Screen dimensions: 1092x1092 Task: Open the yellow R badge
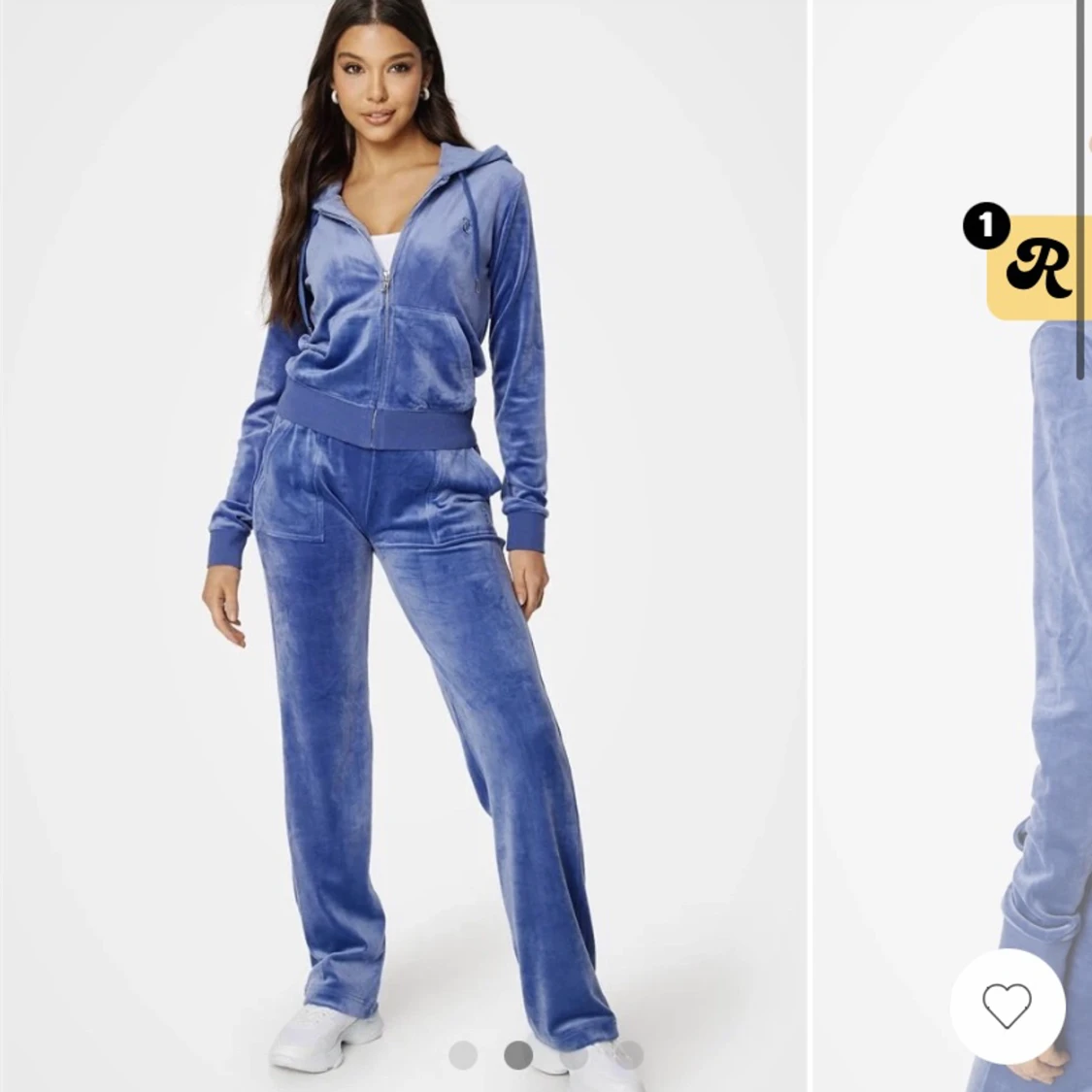(1039, 267)
